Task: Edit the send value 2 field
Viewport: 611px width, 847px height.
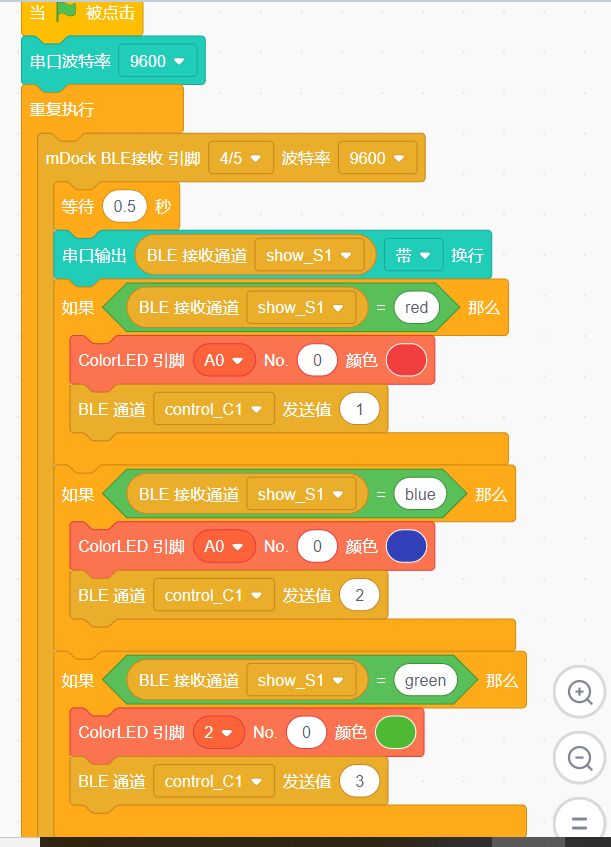Action: 360,595
